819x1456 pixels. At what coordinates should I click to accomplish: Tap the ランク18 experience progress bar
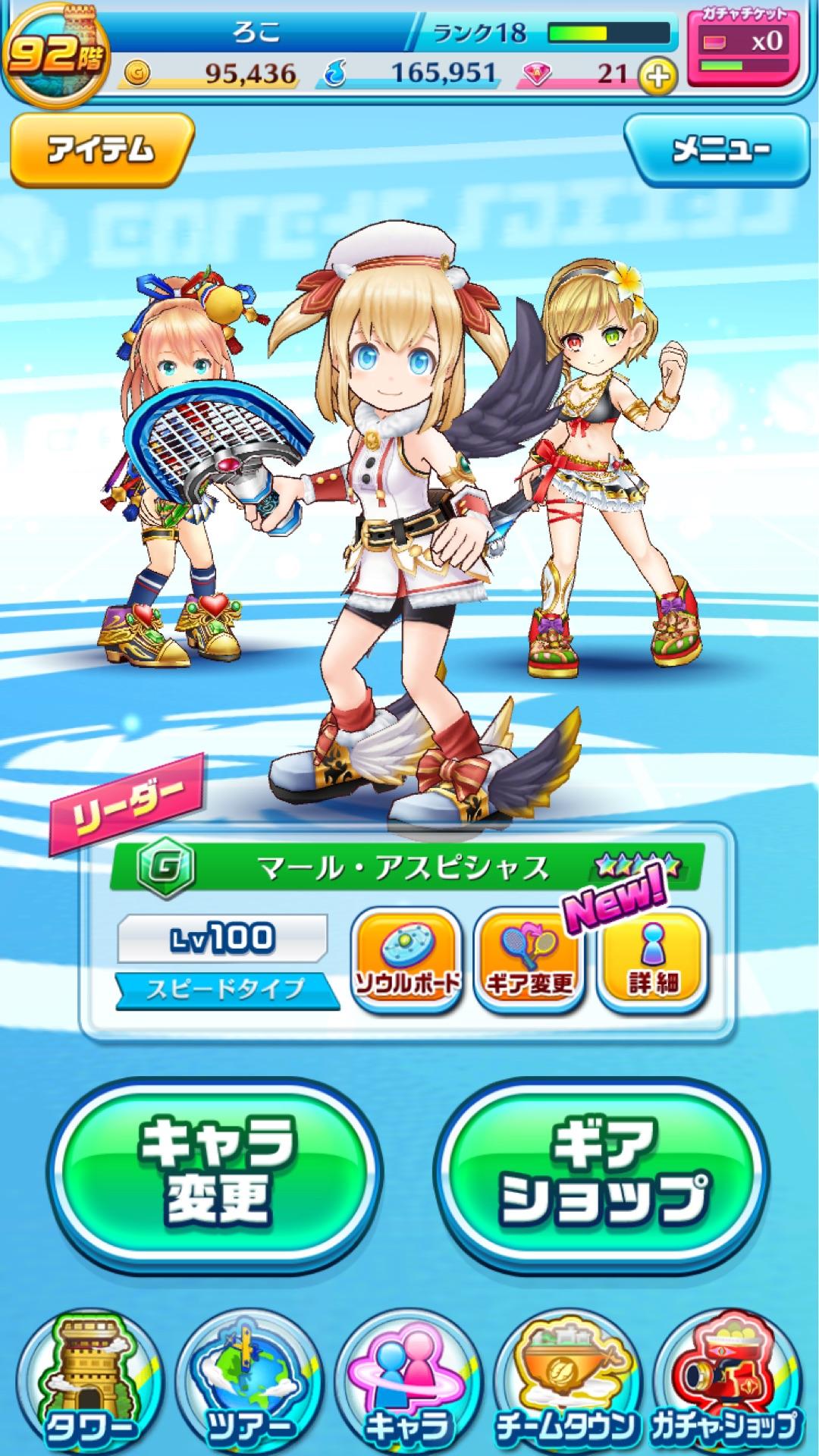coord(579,32)
